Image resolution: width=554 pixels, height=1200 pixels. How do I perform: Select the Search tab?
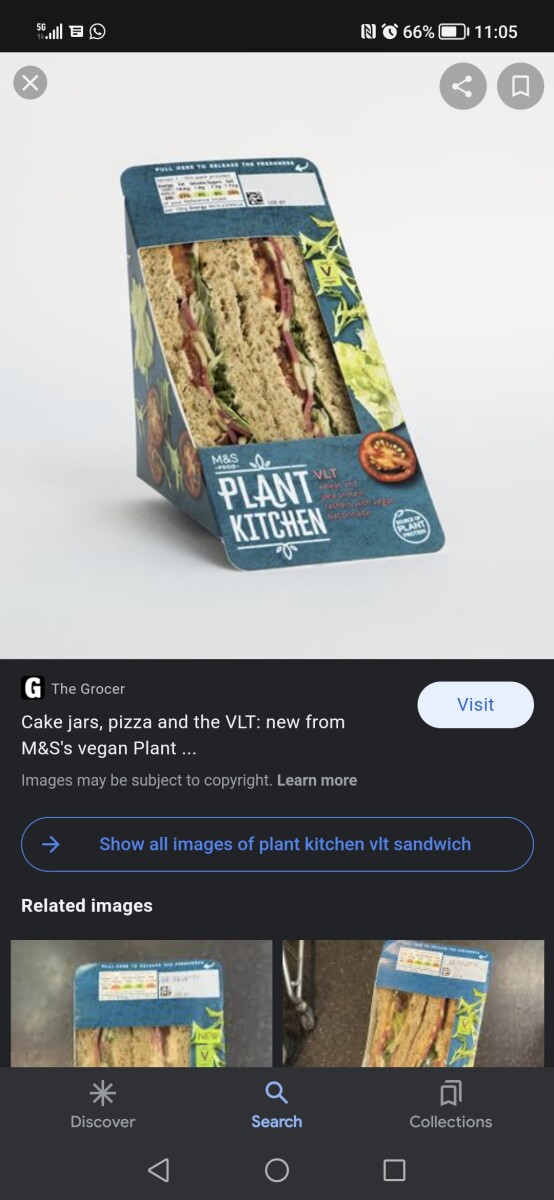tap(277, 1105)
